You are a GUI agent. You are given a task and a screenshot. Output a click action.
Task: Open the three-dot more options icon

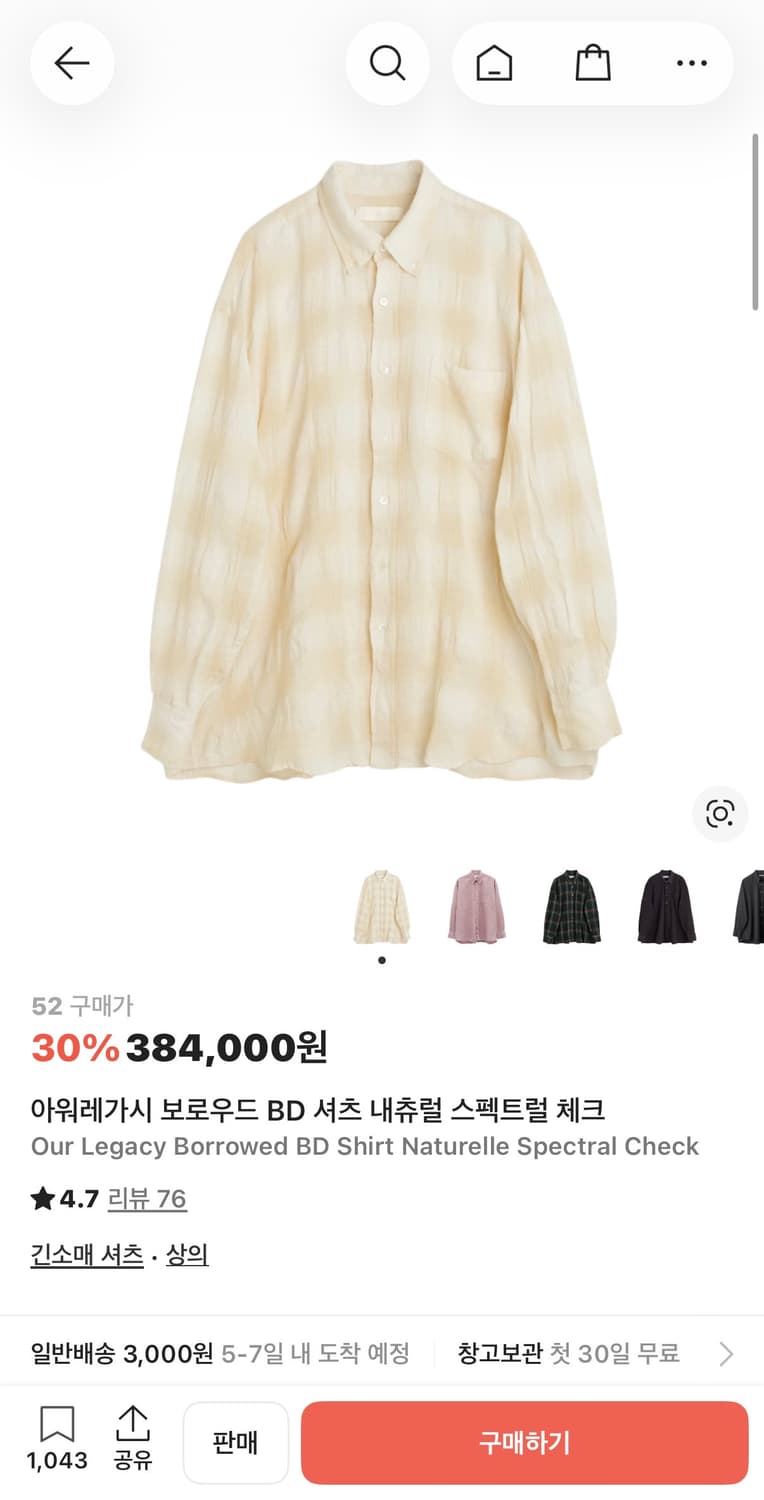(692, 62)
